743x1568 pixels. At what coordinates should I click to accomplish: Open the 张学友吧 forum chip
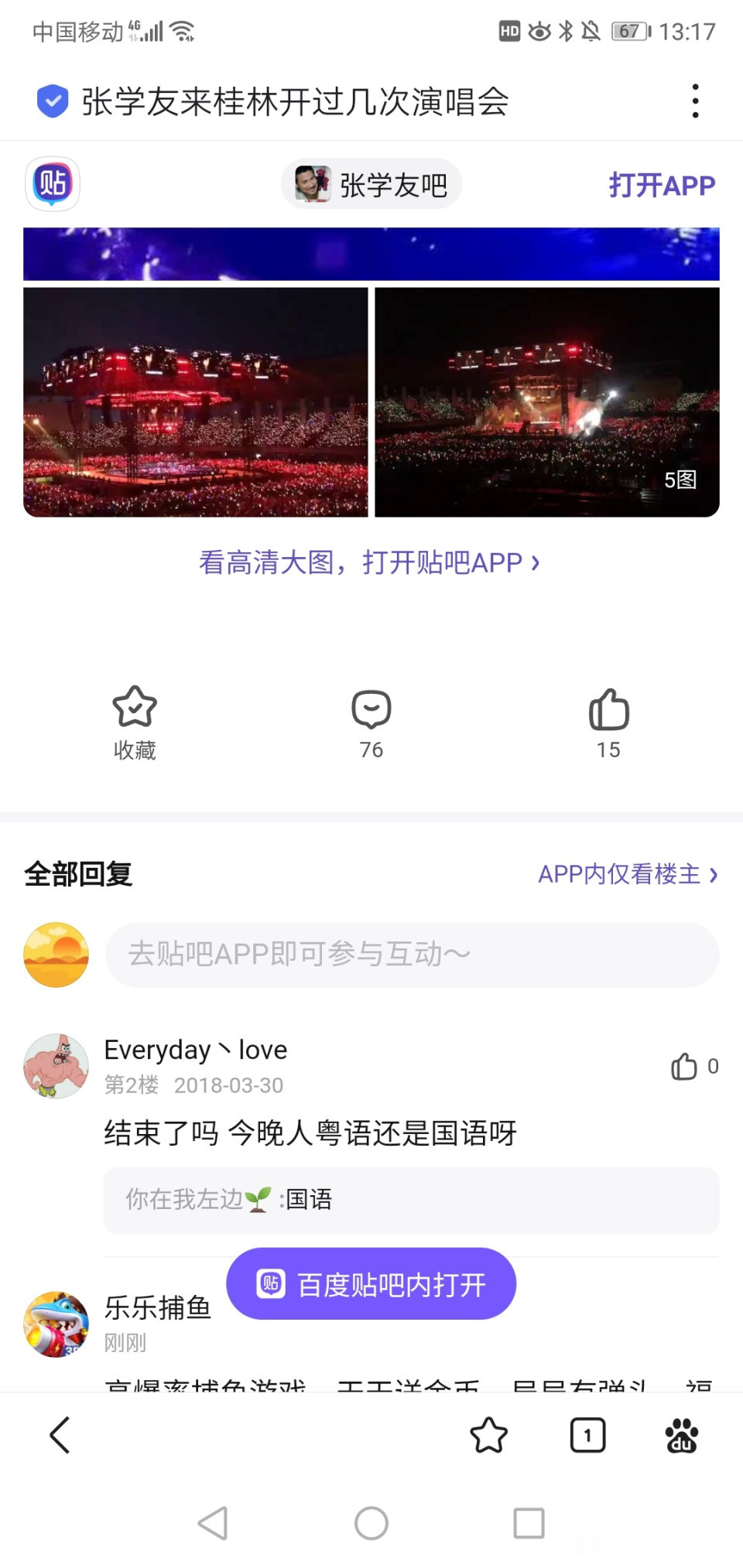point(371,185)
